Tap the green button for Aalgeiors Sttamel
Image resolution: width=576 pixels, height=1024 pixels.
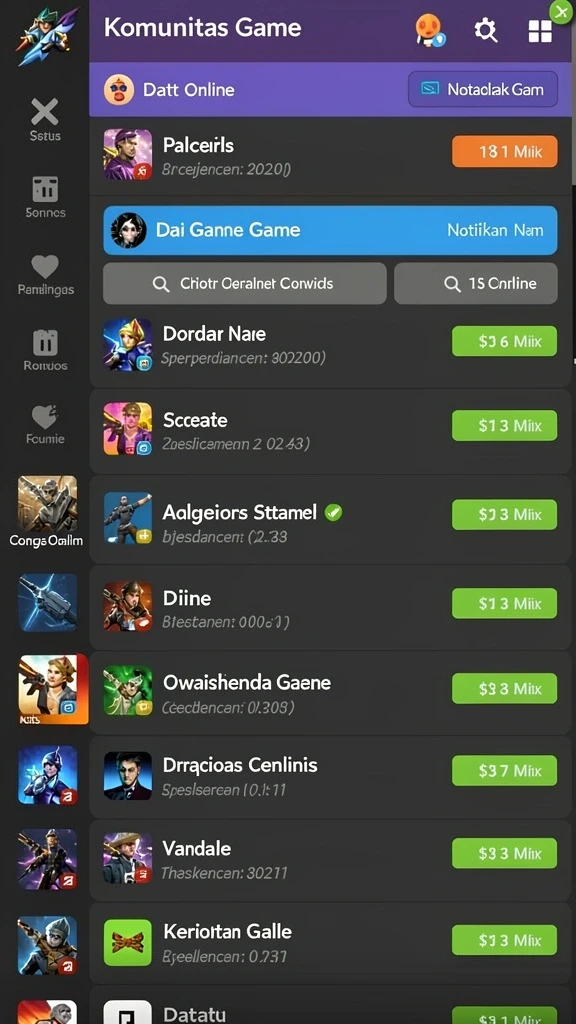(505, 515)
